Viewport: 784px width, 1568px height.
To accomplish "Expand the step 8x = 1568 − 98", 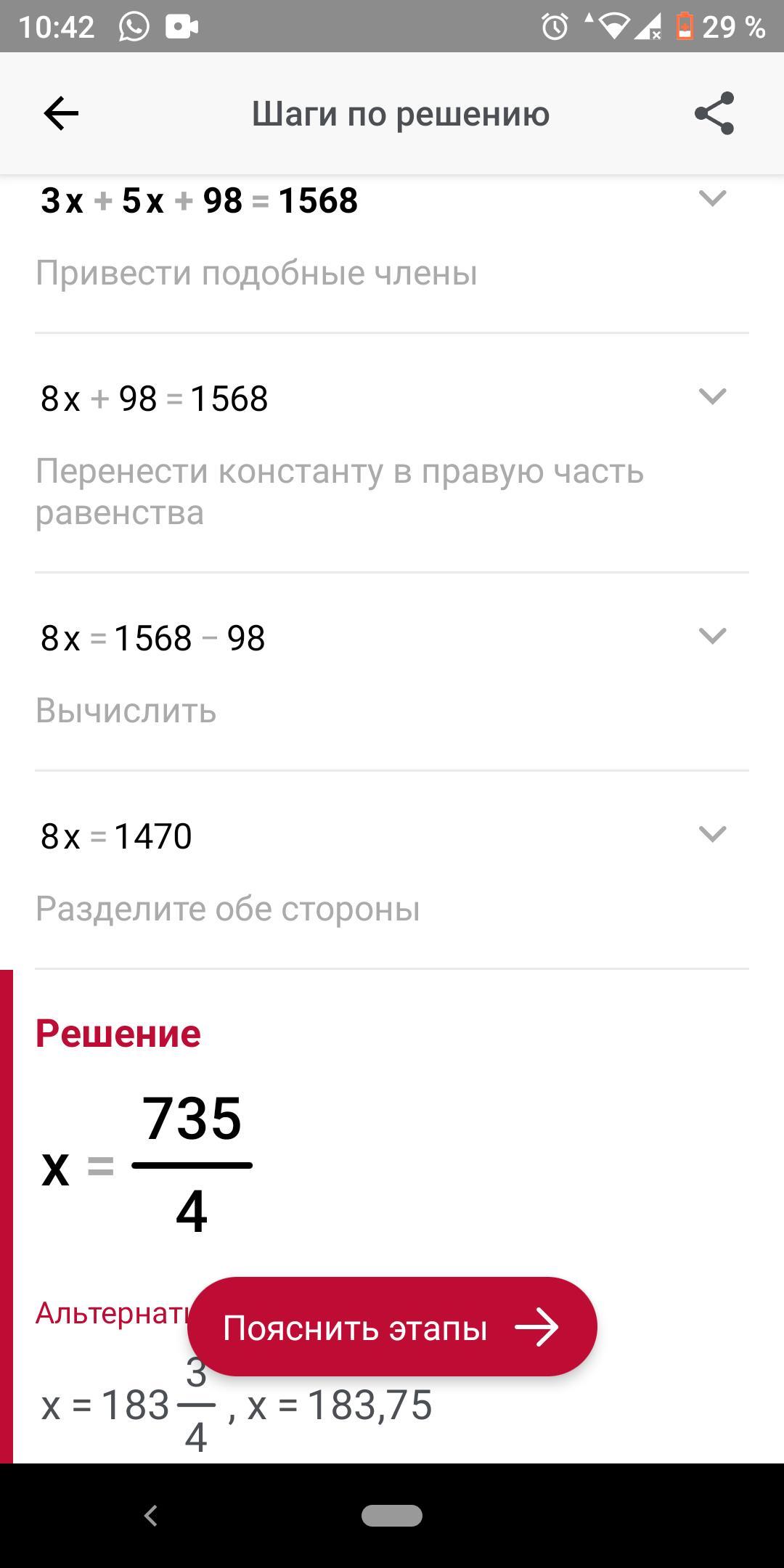I will coord(711,636).
